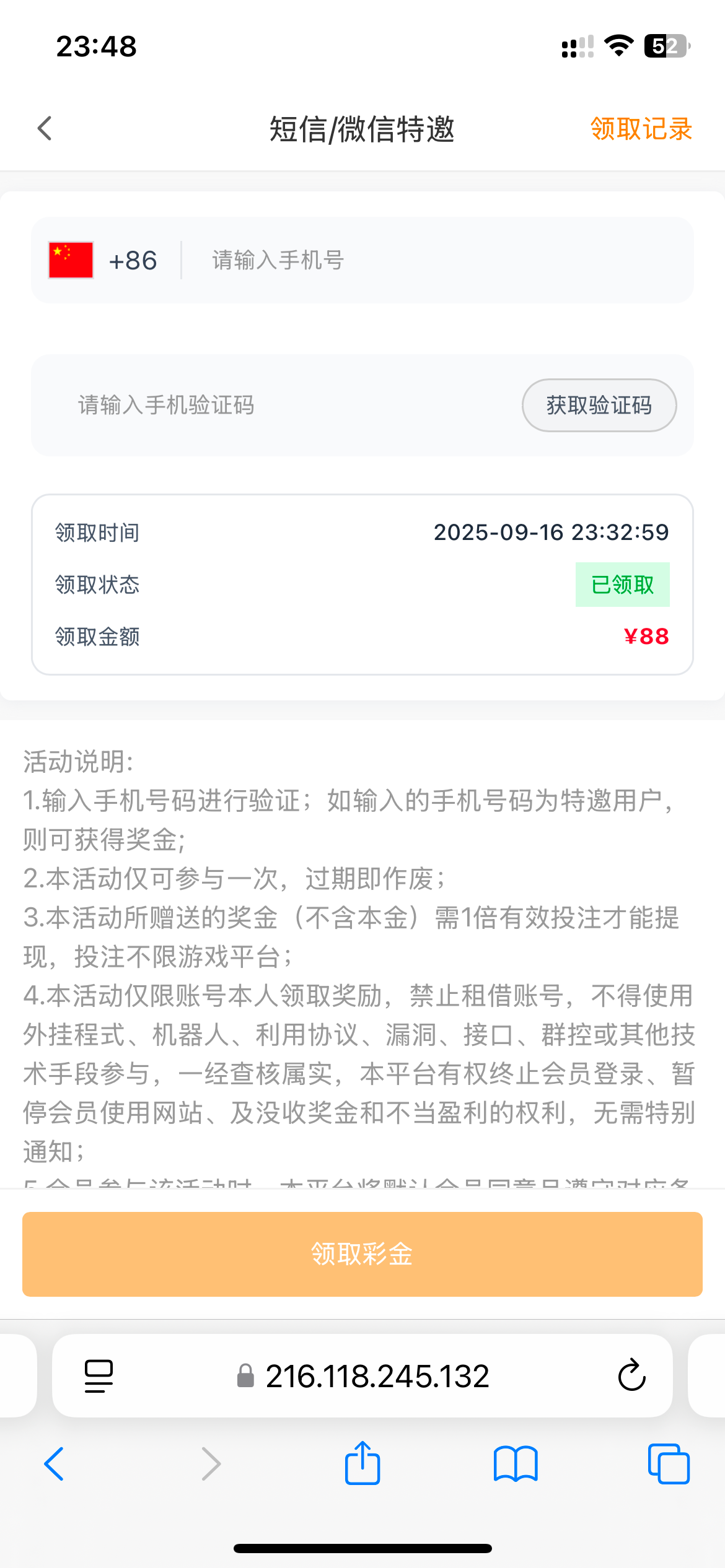
Task: Go back using the header arrow
Action: [45, 129]
